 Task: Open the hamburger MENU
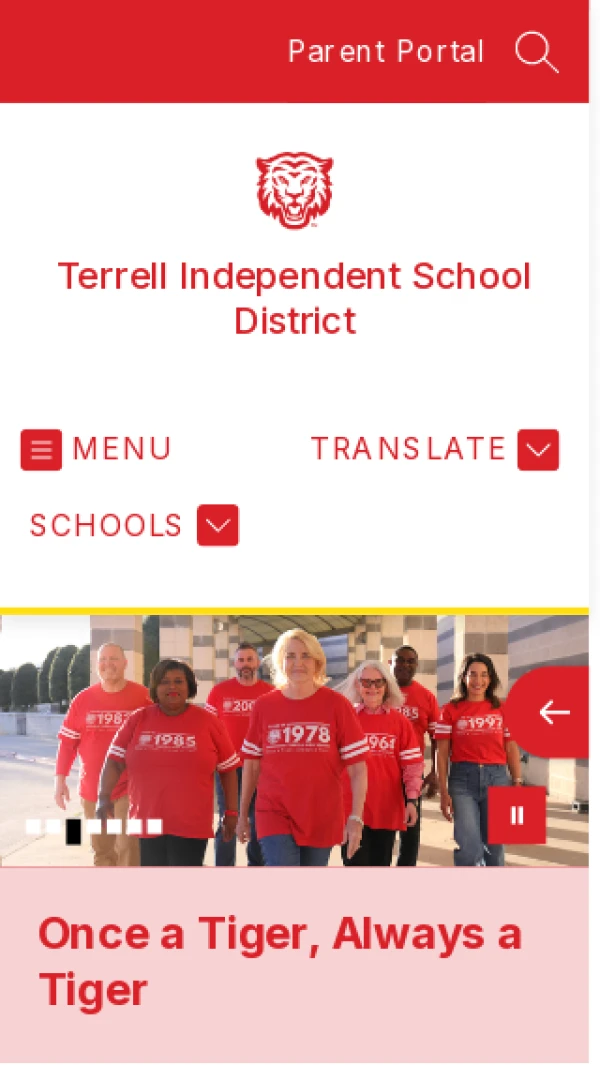96,449
